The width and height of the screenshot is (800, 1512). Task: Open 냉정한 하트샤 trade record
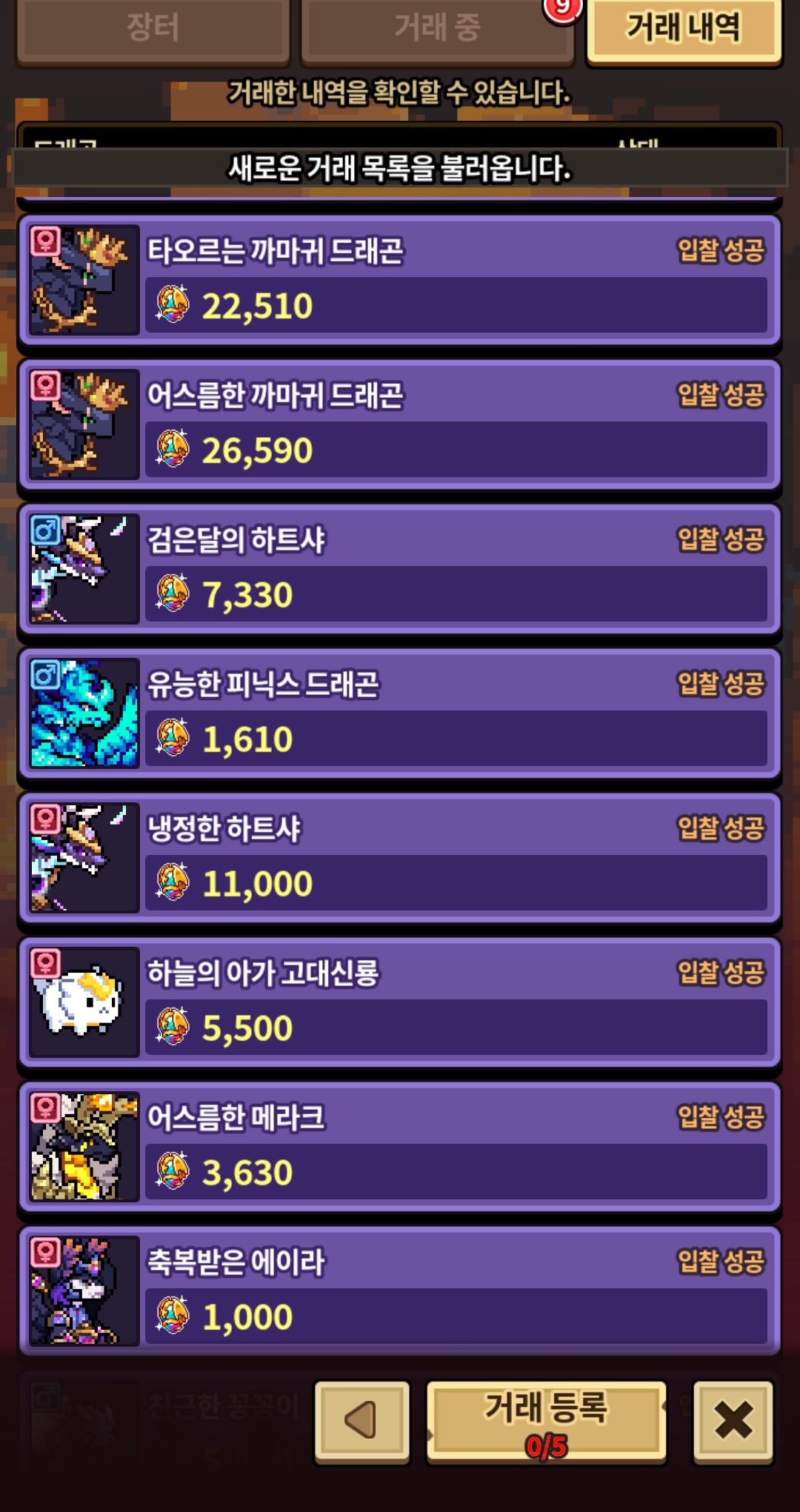(400, 858)
